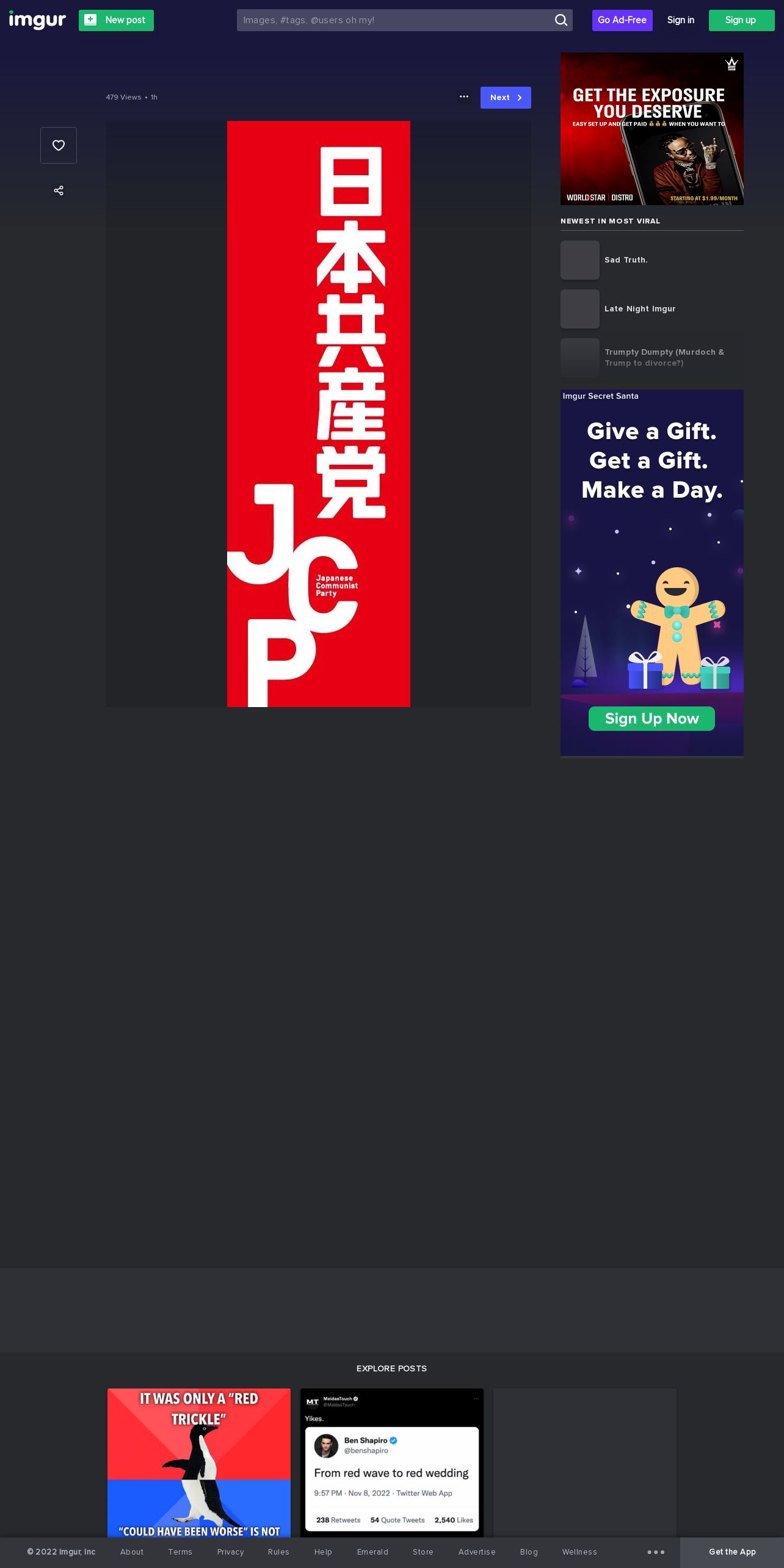Tap the search magnifier icon
784x1568 pixels.
561,20
